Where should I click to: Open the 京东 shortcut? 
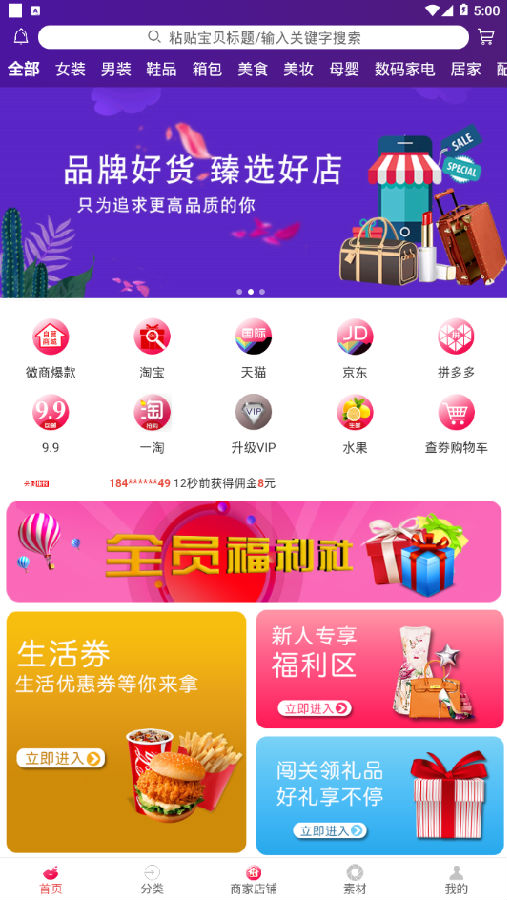coord(354,349)
